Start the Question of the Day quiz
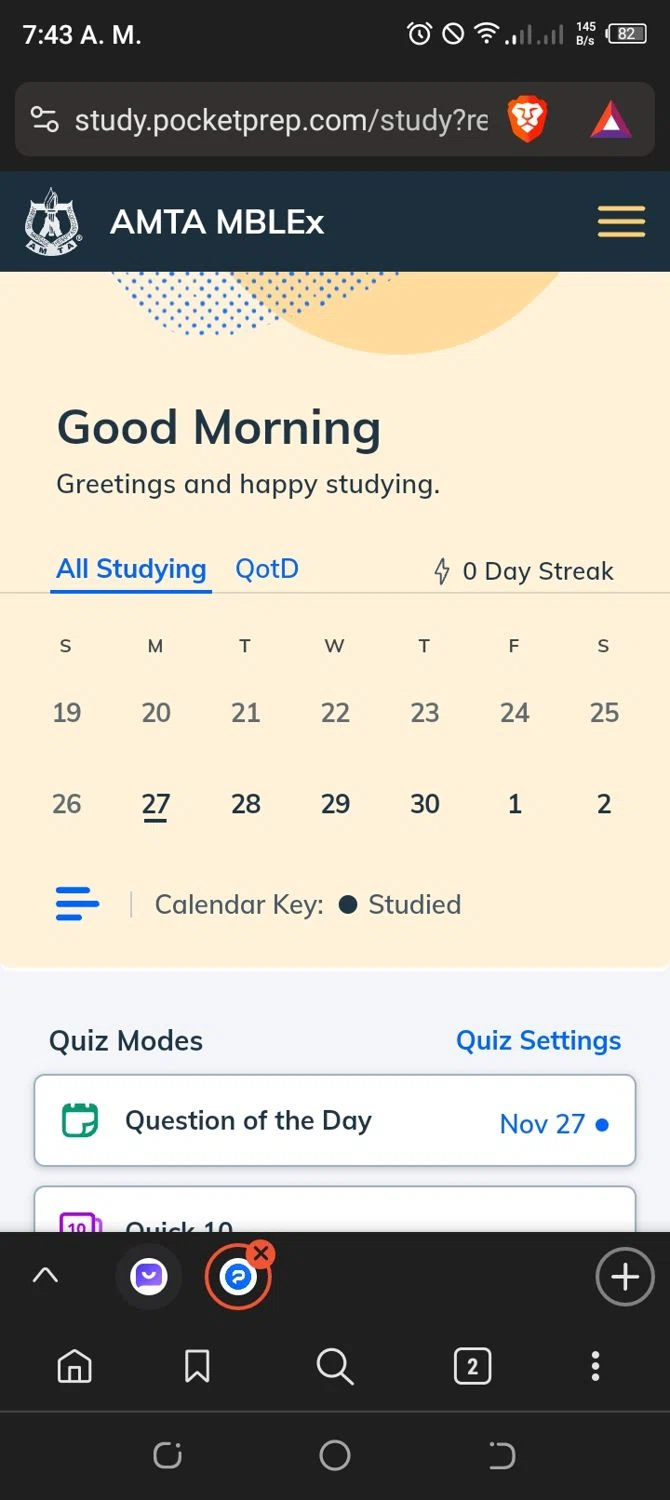 [x=335, y=1121]
